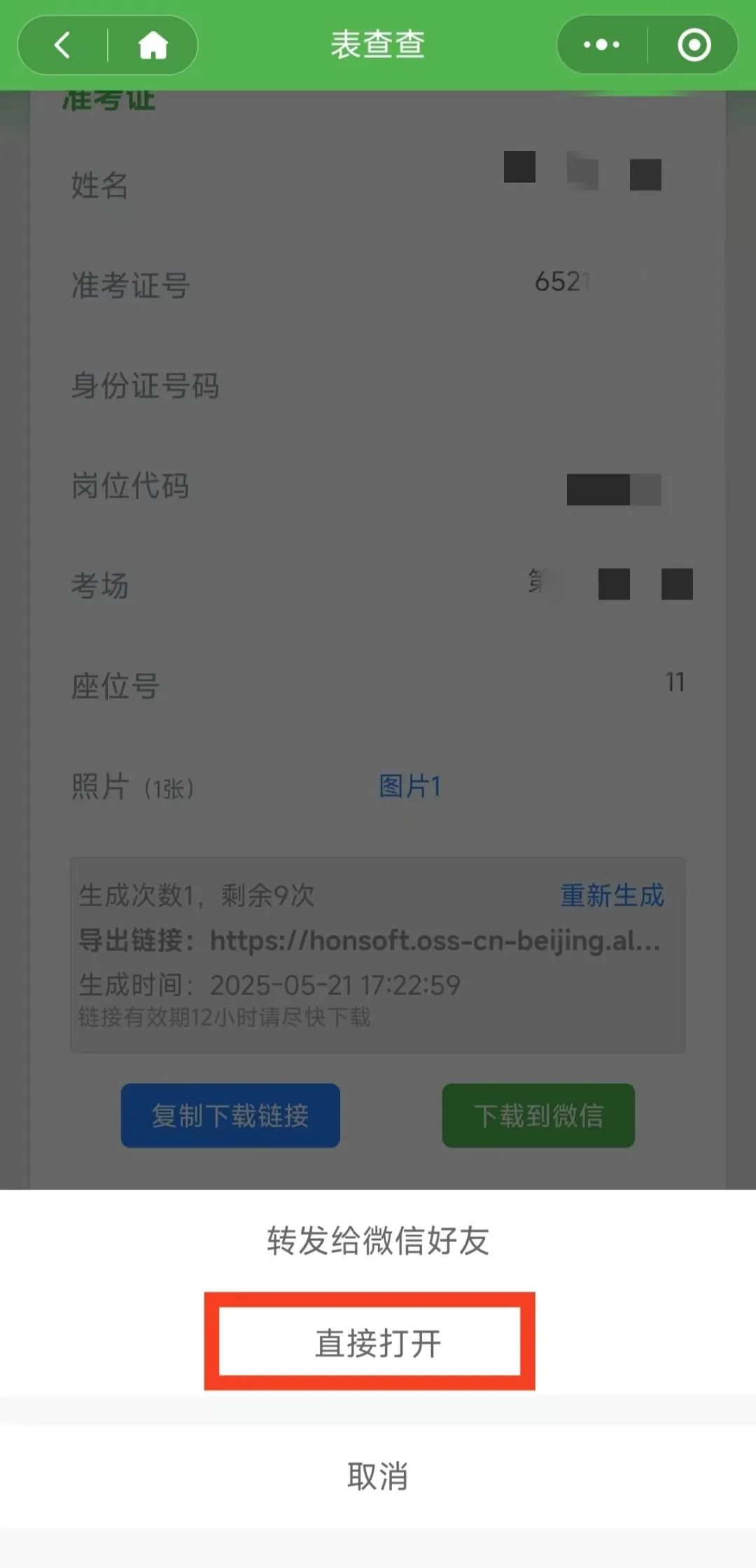Choose 直接打开 to open the file
Image resolution: width=756 pixels, height=1568 pixels.
[x=378, y=1343]
